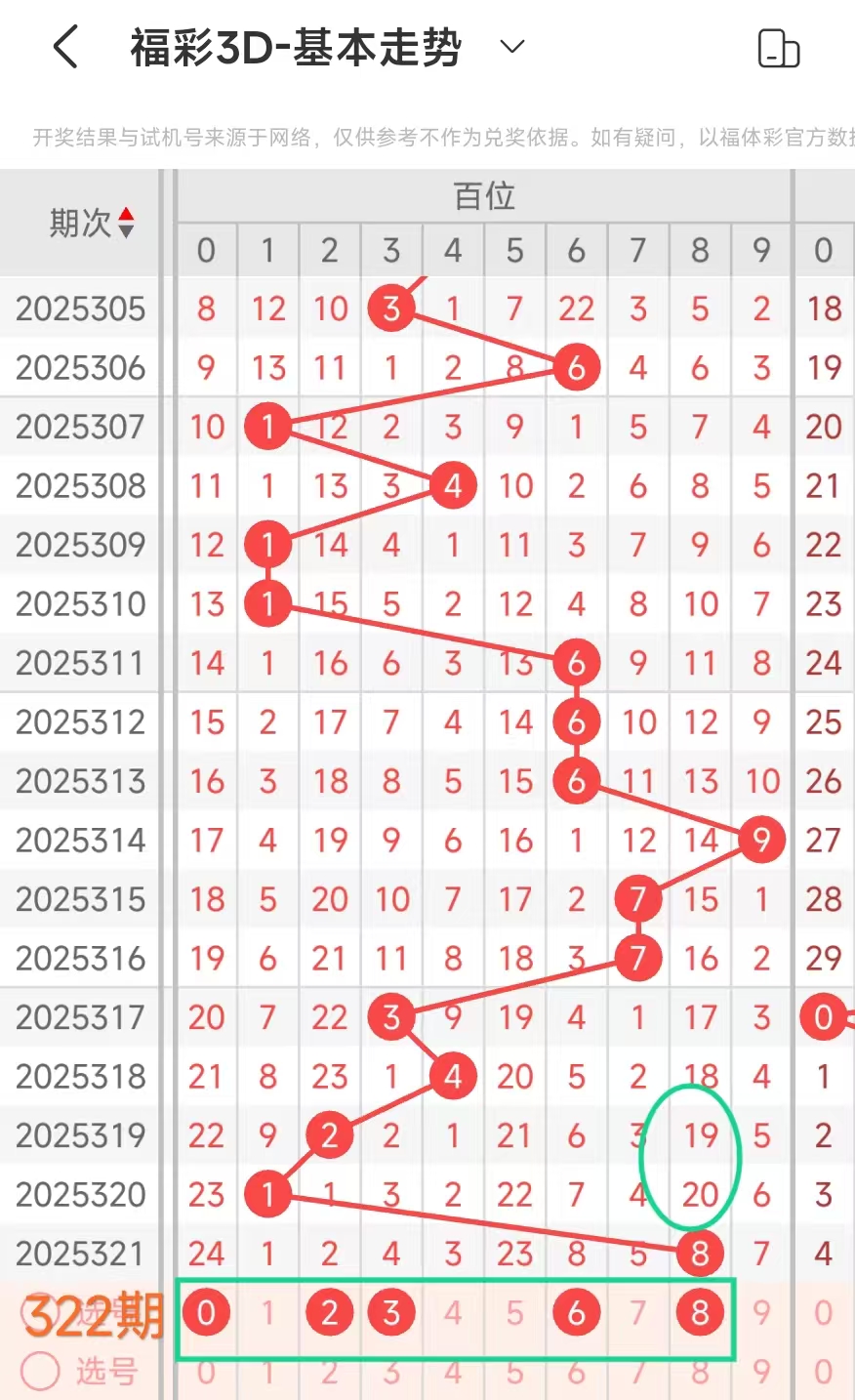
Task: Toggle the 期次 sort order arrows
Action: 126,224
